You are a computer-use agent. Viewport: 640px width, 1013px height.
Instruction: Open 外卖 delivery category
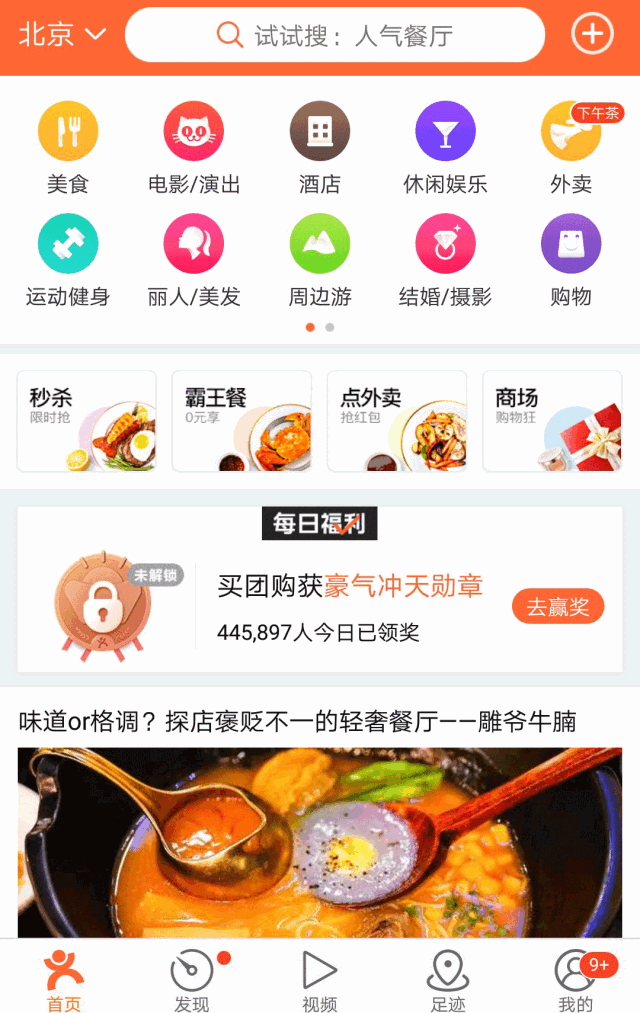click(571, 146)
